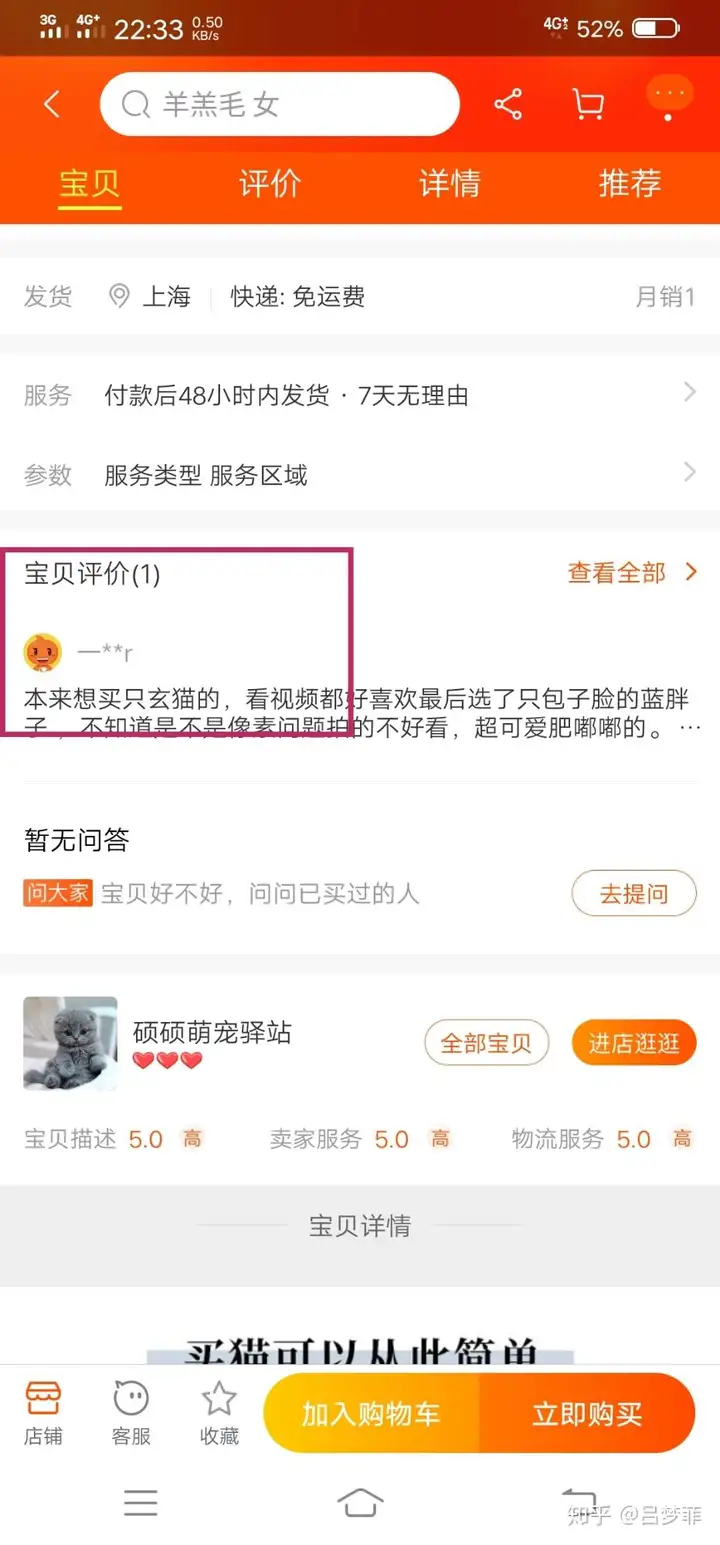Screen dimensions: 720x1545
Task: Open the 服务 row details
Action: pos(360,395)
